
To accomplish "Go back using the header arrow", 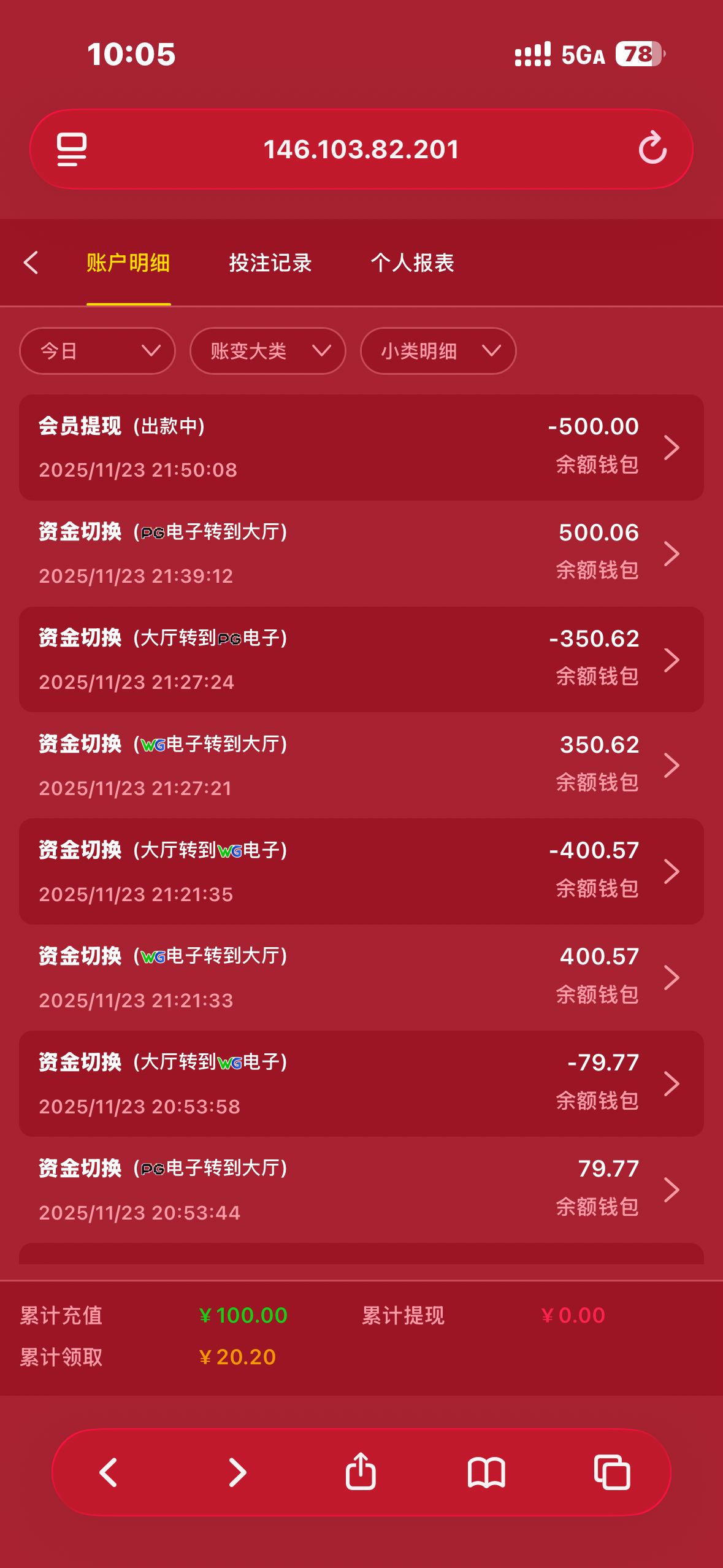I will click(31, 263).
